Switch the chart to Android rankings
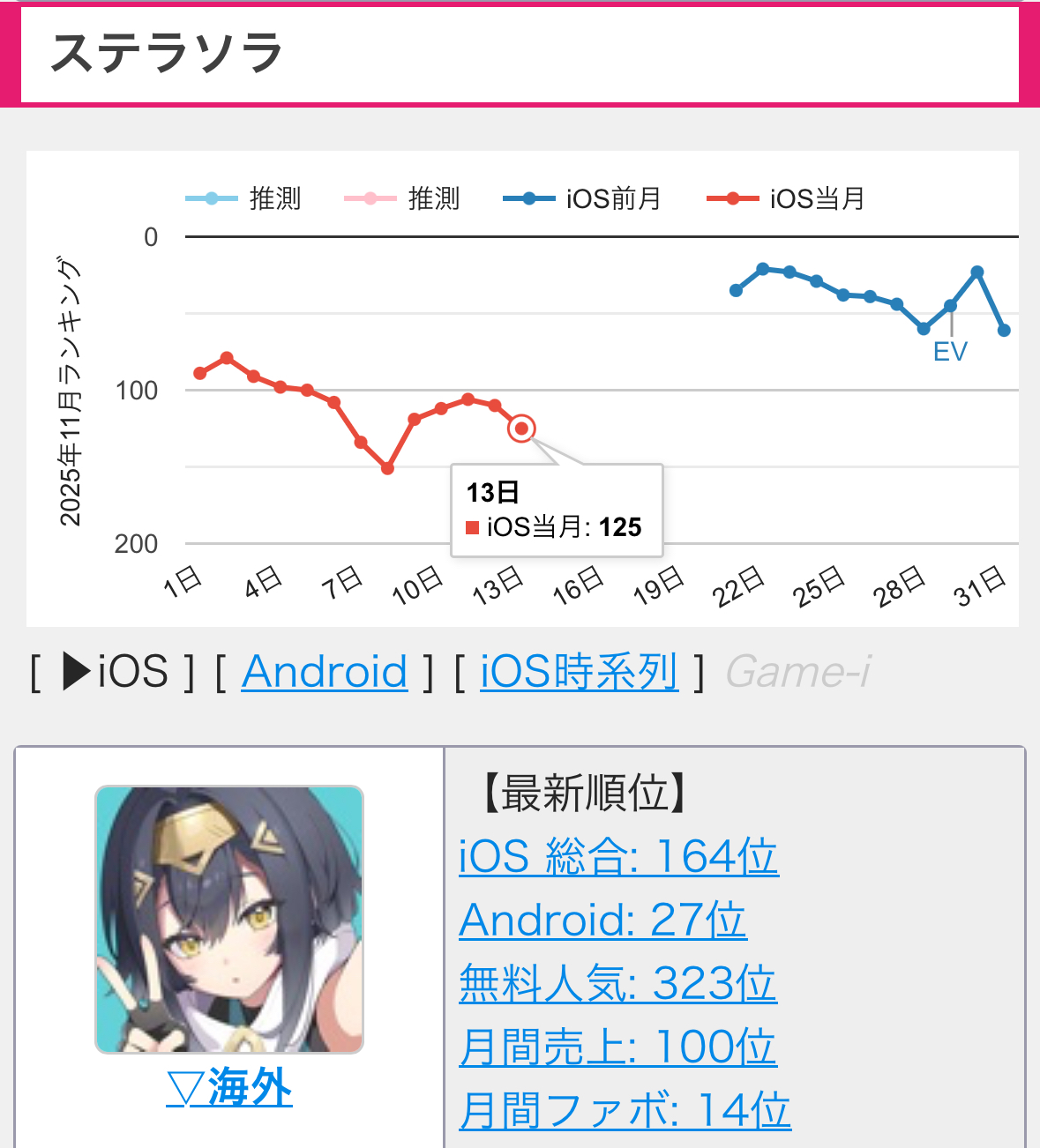The image size is (1040, 1148). click(325, 672)
